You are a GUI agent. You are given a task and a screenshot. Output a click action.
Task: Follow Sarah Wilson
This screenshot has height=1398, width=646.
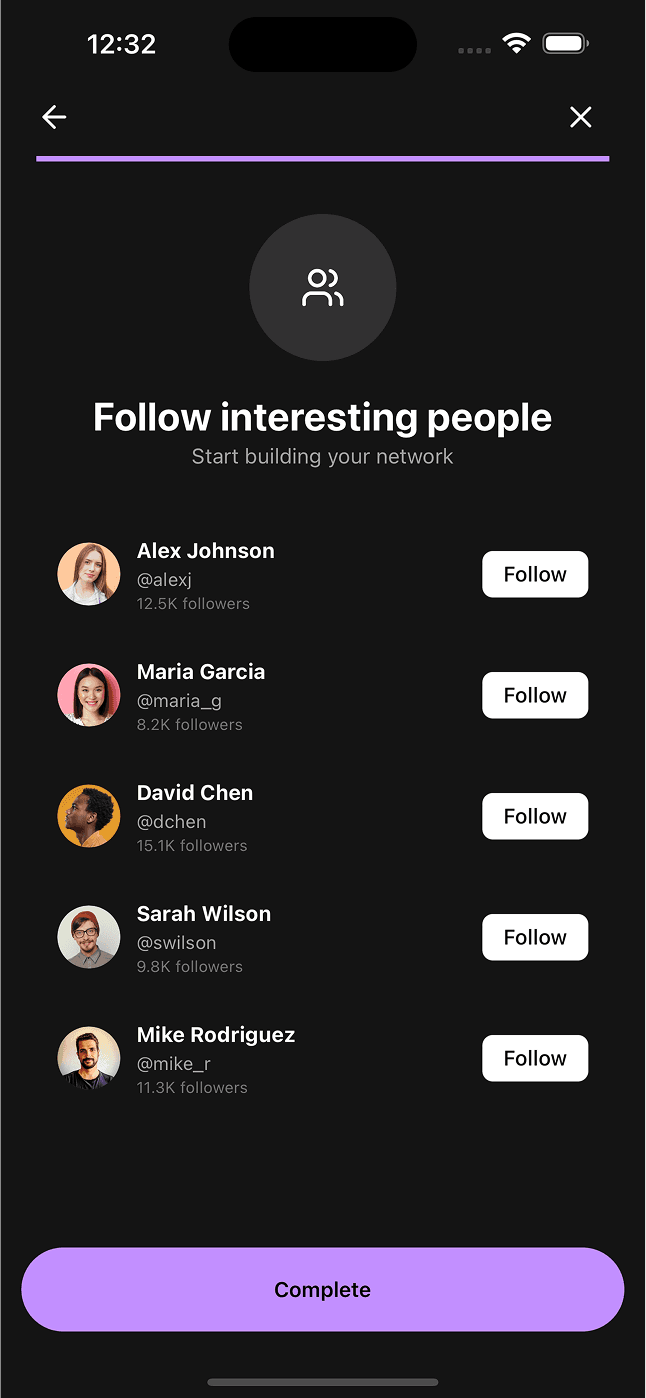(535, 937)
